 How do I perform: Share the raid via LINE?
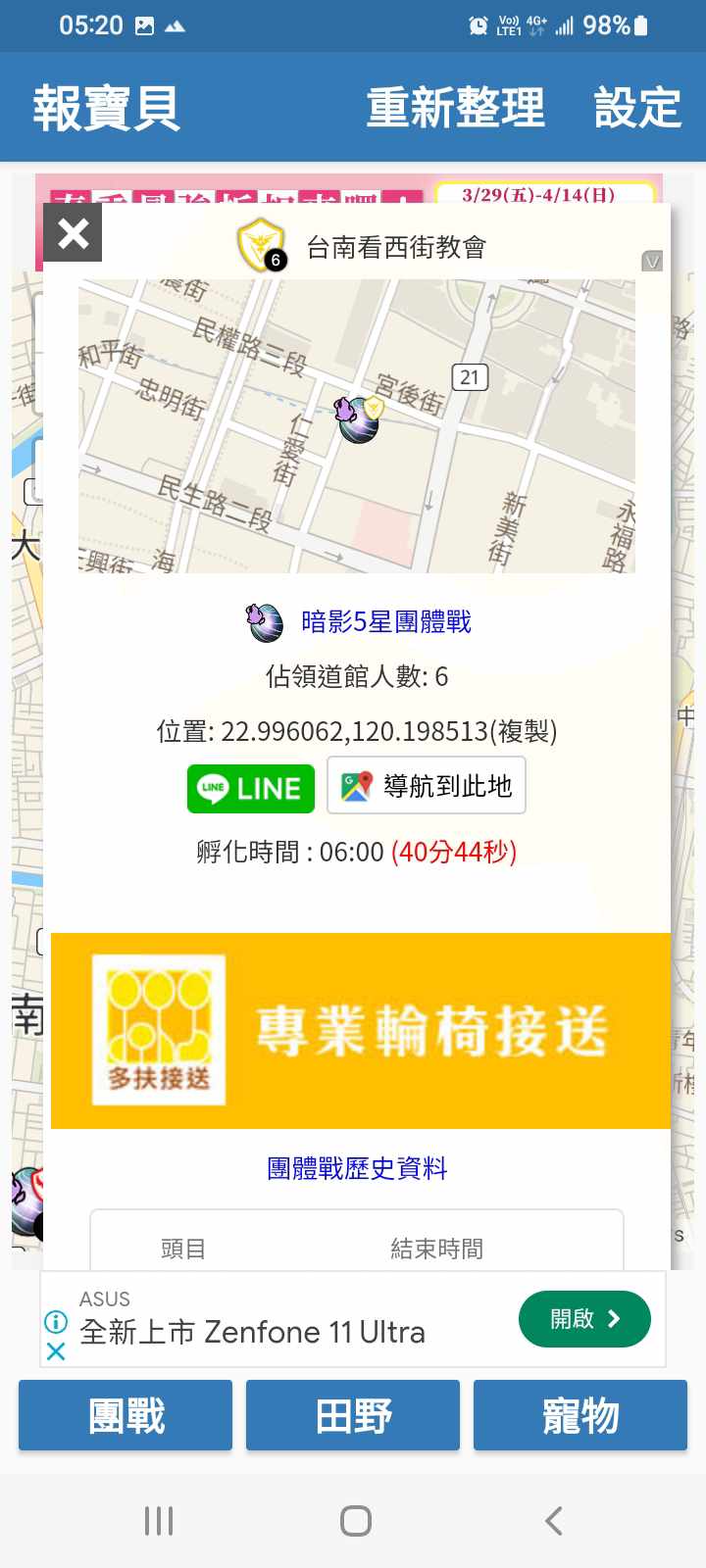click(x=251, y=788)
